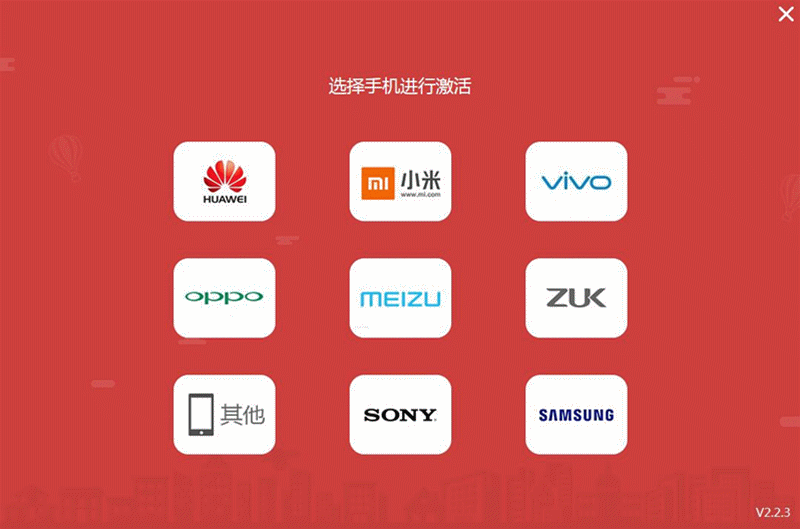Select the Huawei phone brand
Image resolution: width=800 pixels, height=529 pixels.
[224, 181]
